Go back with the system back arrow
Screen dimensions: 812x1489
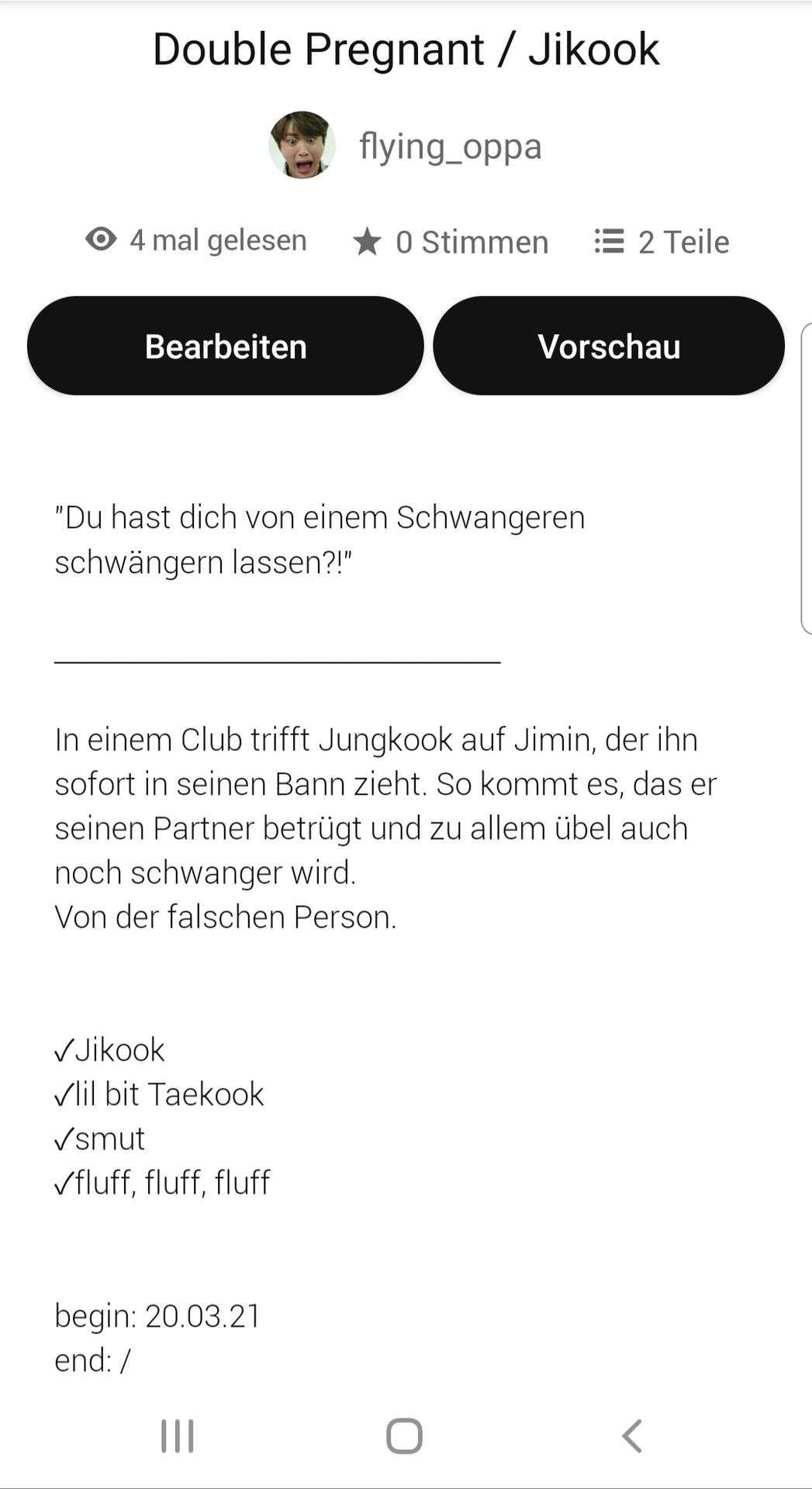click(x=632, y=1435)
